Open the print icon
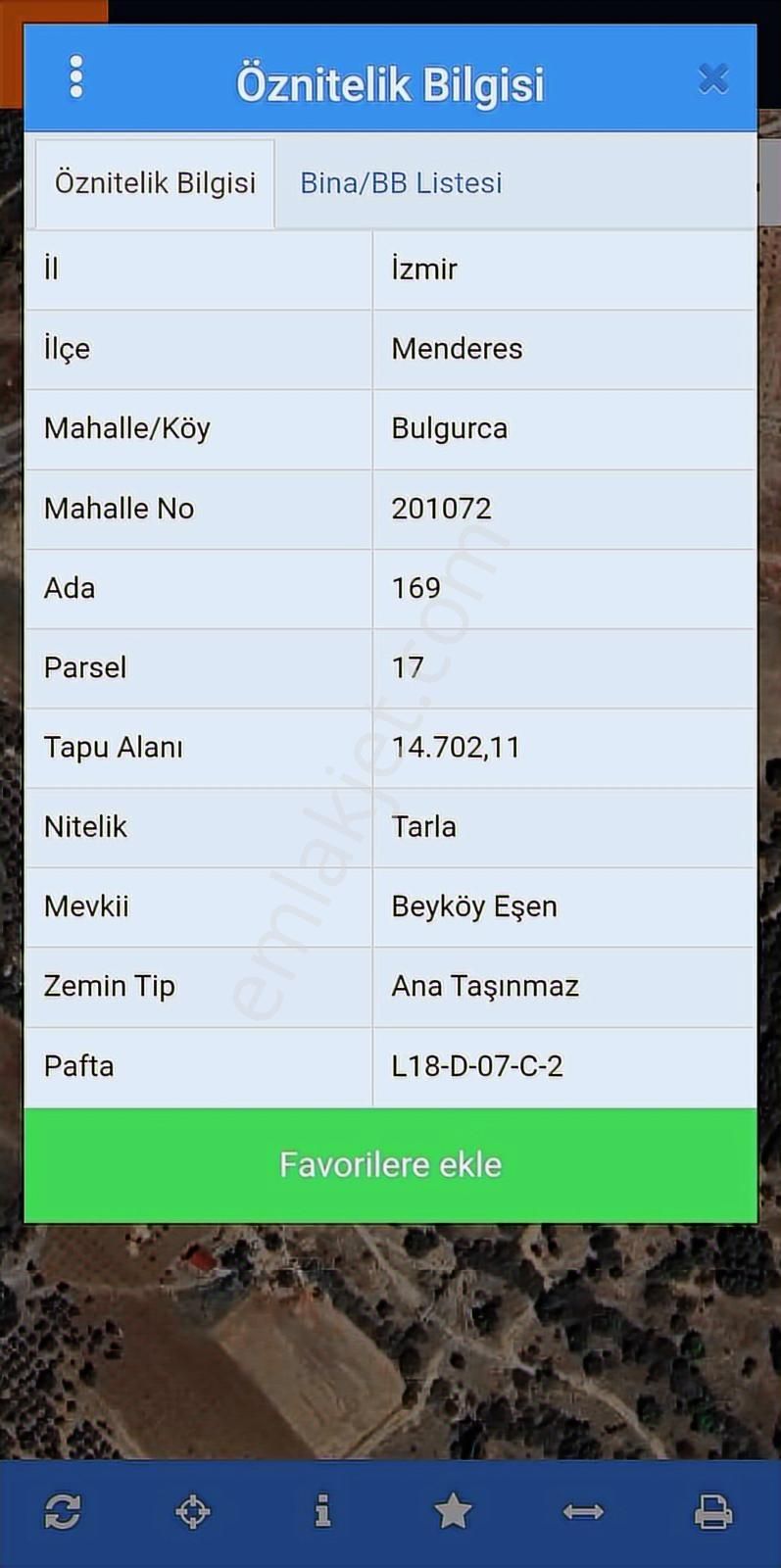The image size is (781, 1568). (714, 1511)
